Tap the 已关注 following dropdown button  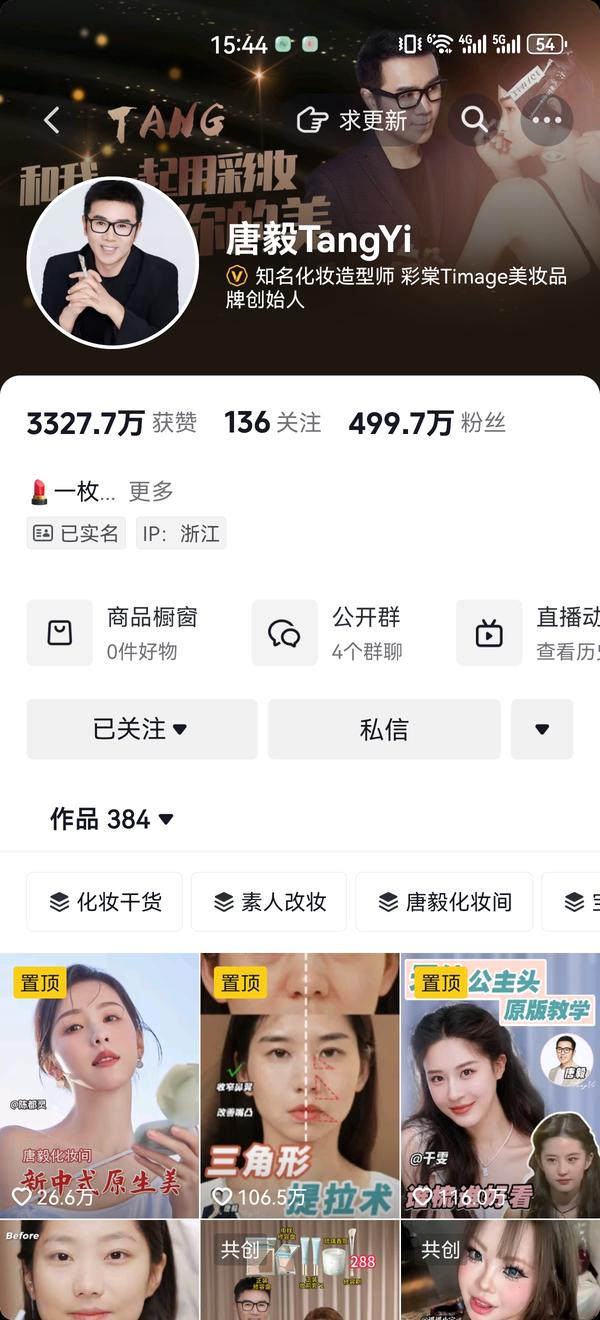142,729
